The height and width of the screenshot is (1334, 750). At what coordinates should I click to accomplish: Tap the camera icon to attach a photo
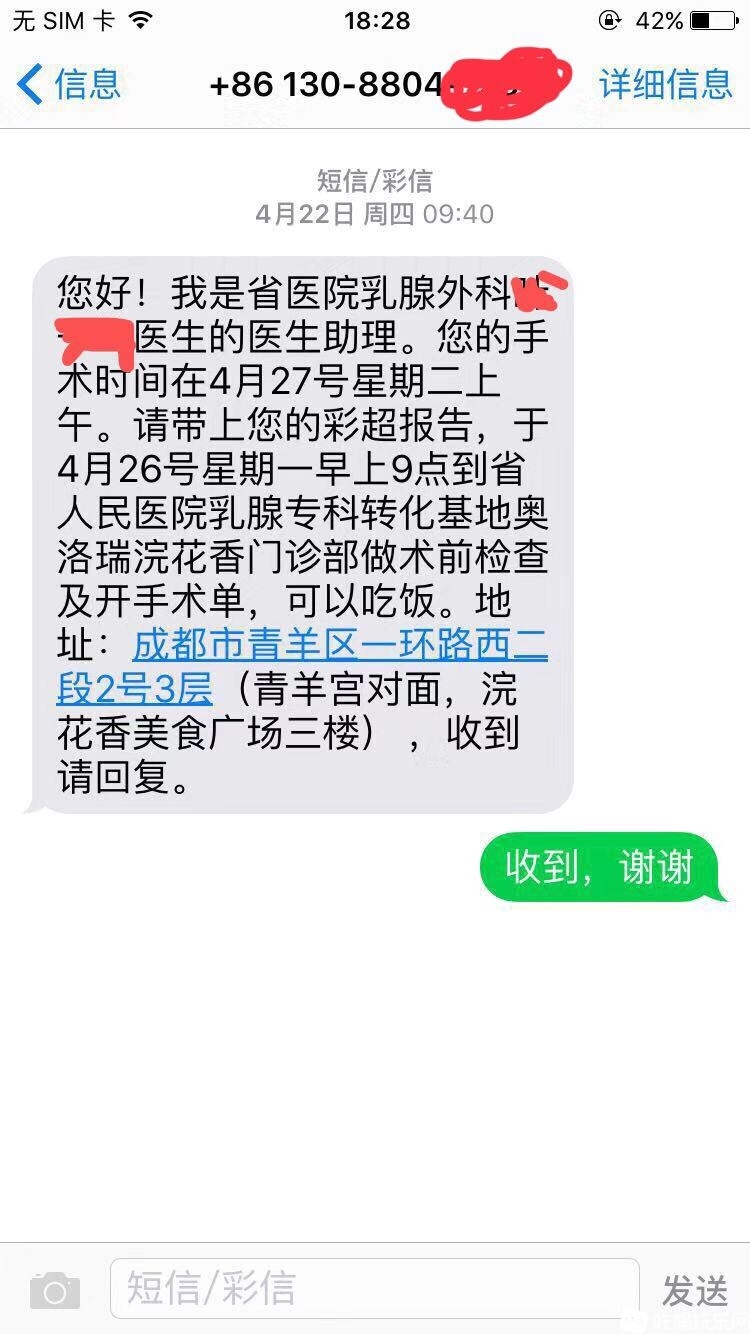[x=54, y=1290]
